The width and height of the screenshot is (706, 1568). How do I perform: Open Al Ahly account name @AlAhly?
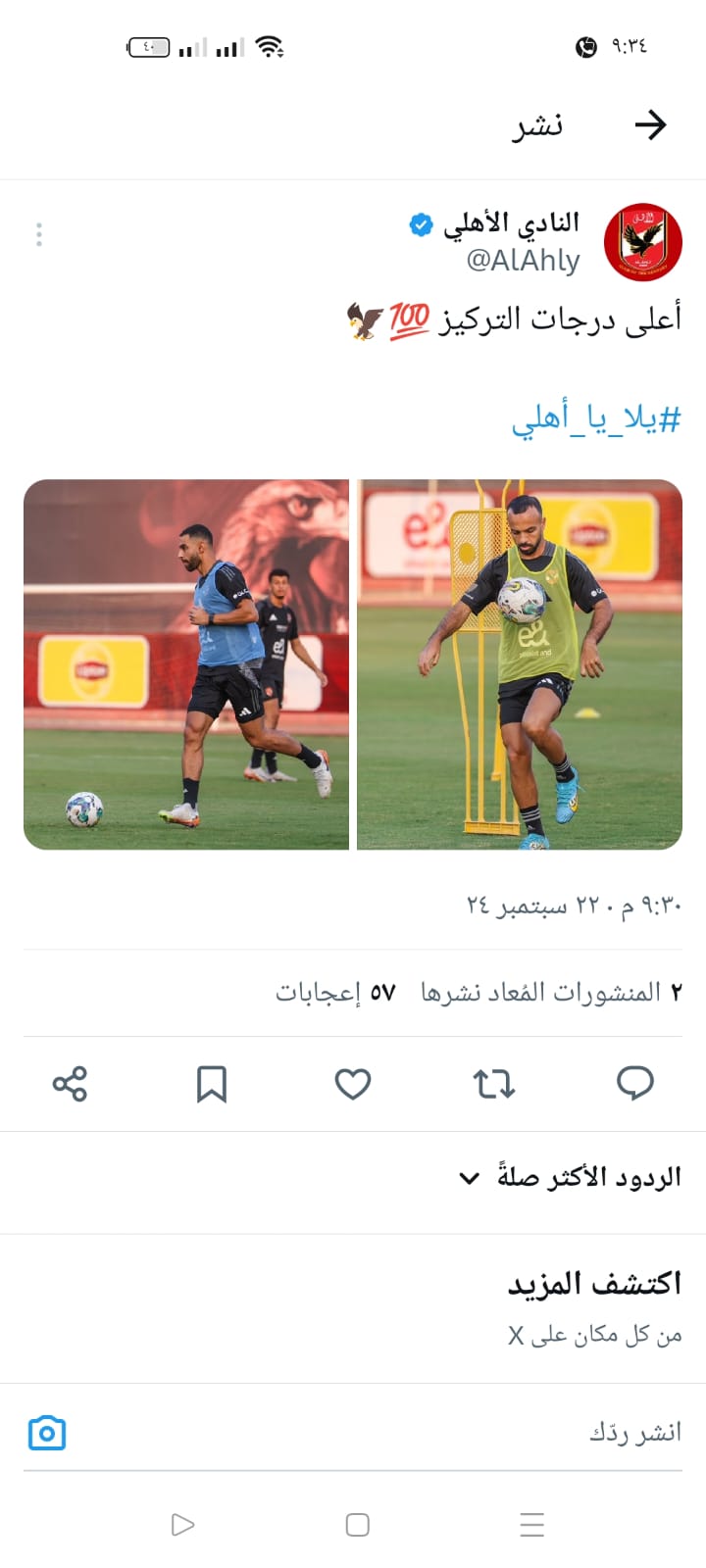coord(523,261)
